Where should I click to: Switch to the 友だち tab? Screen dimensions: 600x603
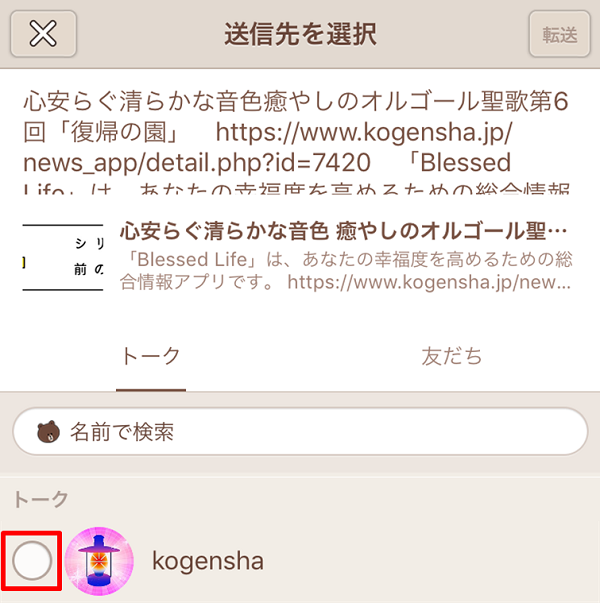pyautogui.click(x=451, y=356)
